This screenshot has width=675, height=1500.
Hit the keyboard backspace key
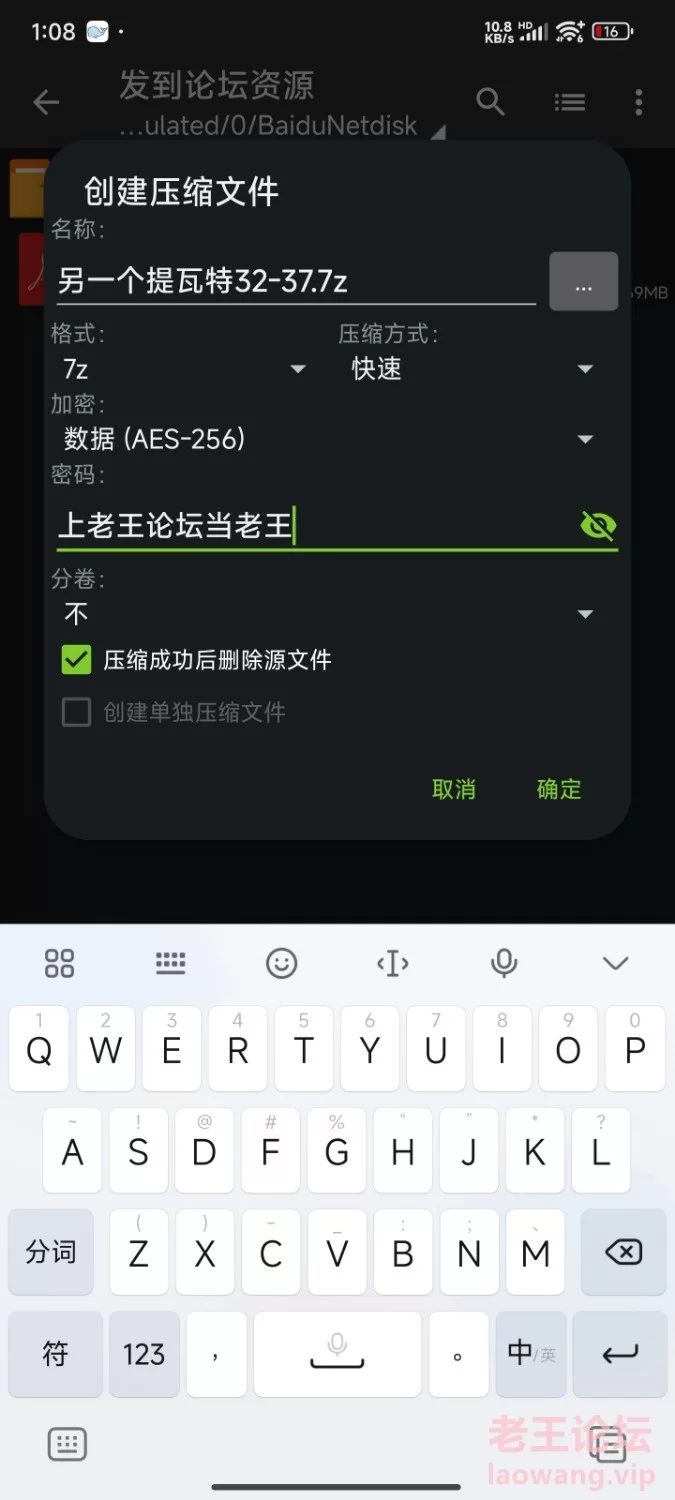coord(623,1252)
